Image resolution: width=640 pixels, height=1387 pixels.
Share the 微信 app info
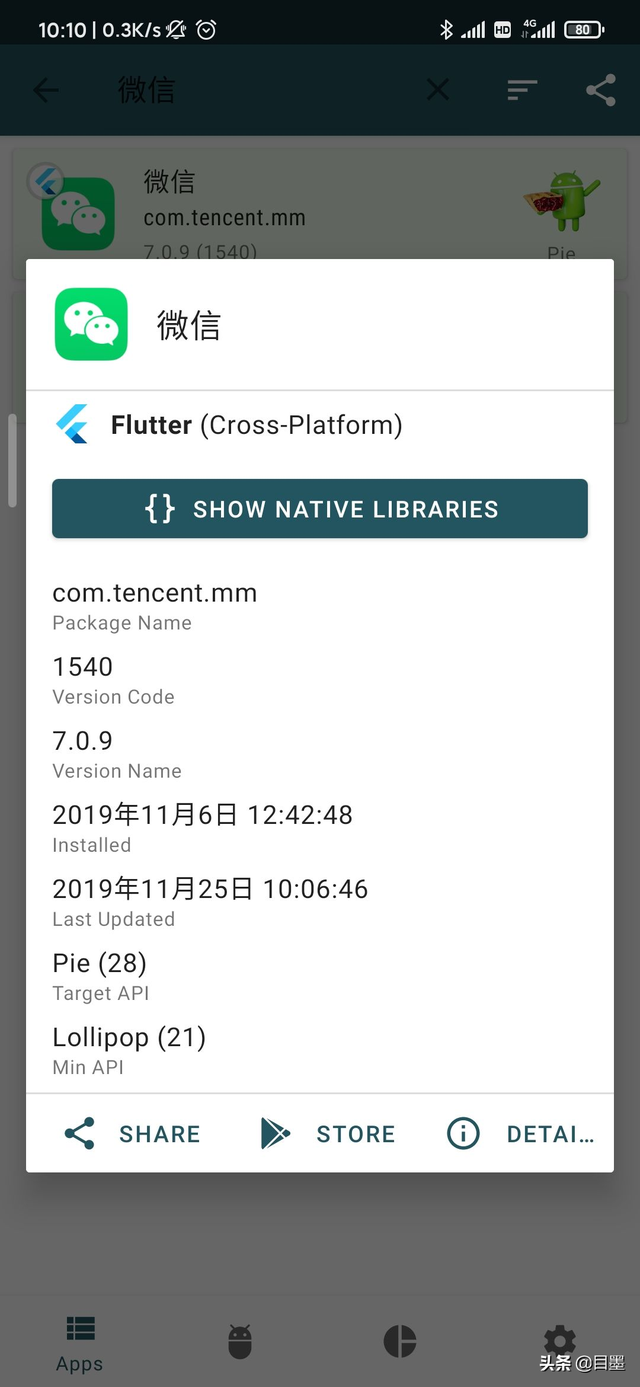click(x=133, y=1133)
